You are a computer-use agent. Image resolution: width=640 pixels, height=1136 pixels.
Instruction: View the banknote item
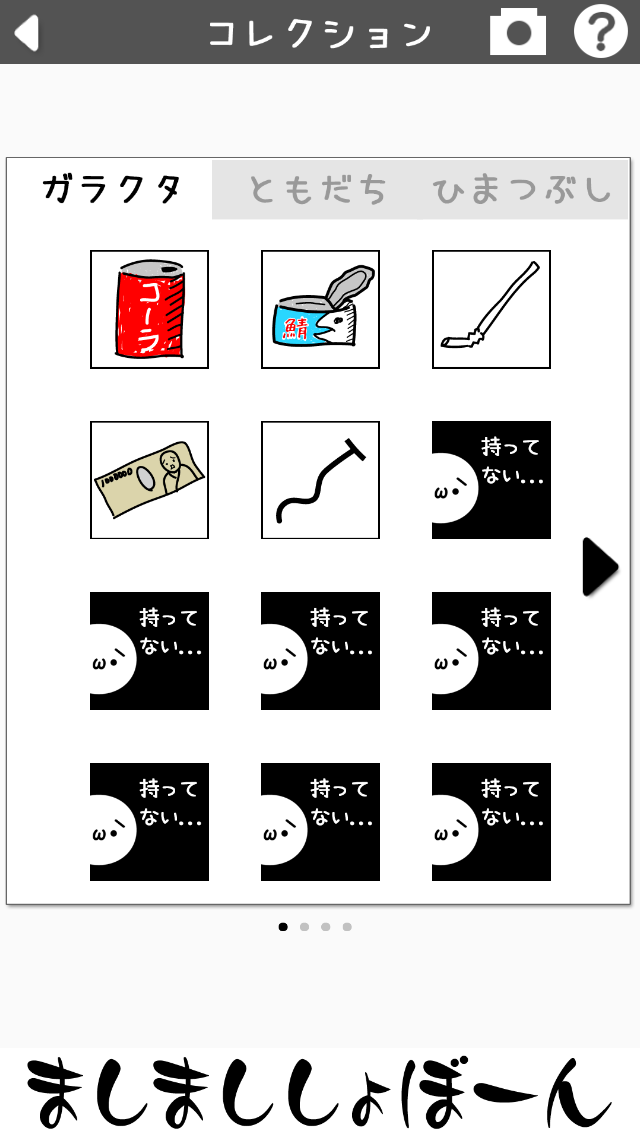[150, 480]
